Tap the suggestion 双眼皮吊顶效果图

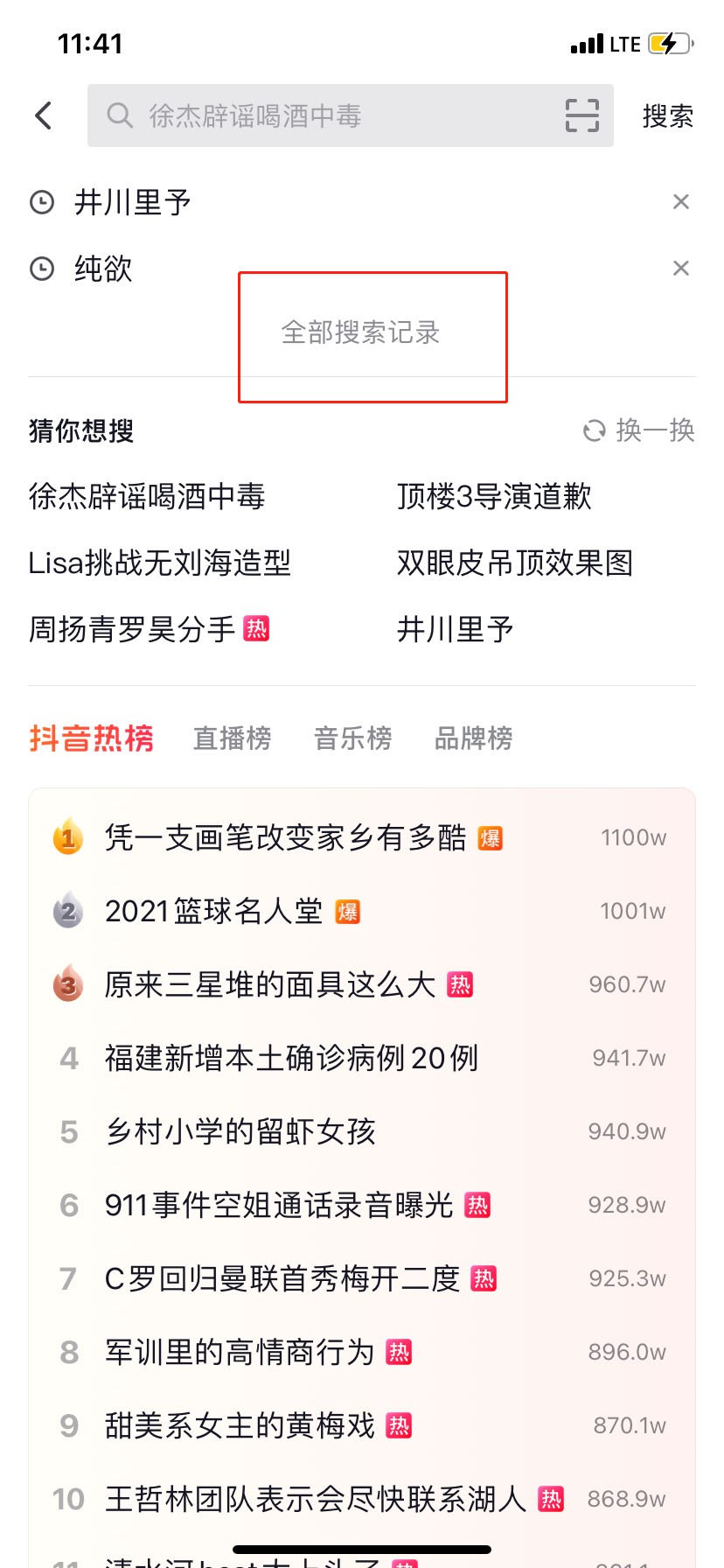click(x=515, y=563)
